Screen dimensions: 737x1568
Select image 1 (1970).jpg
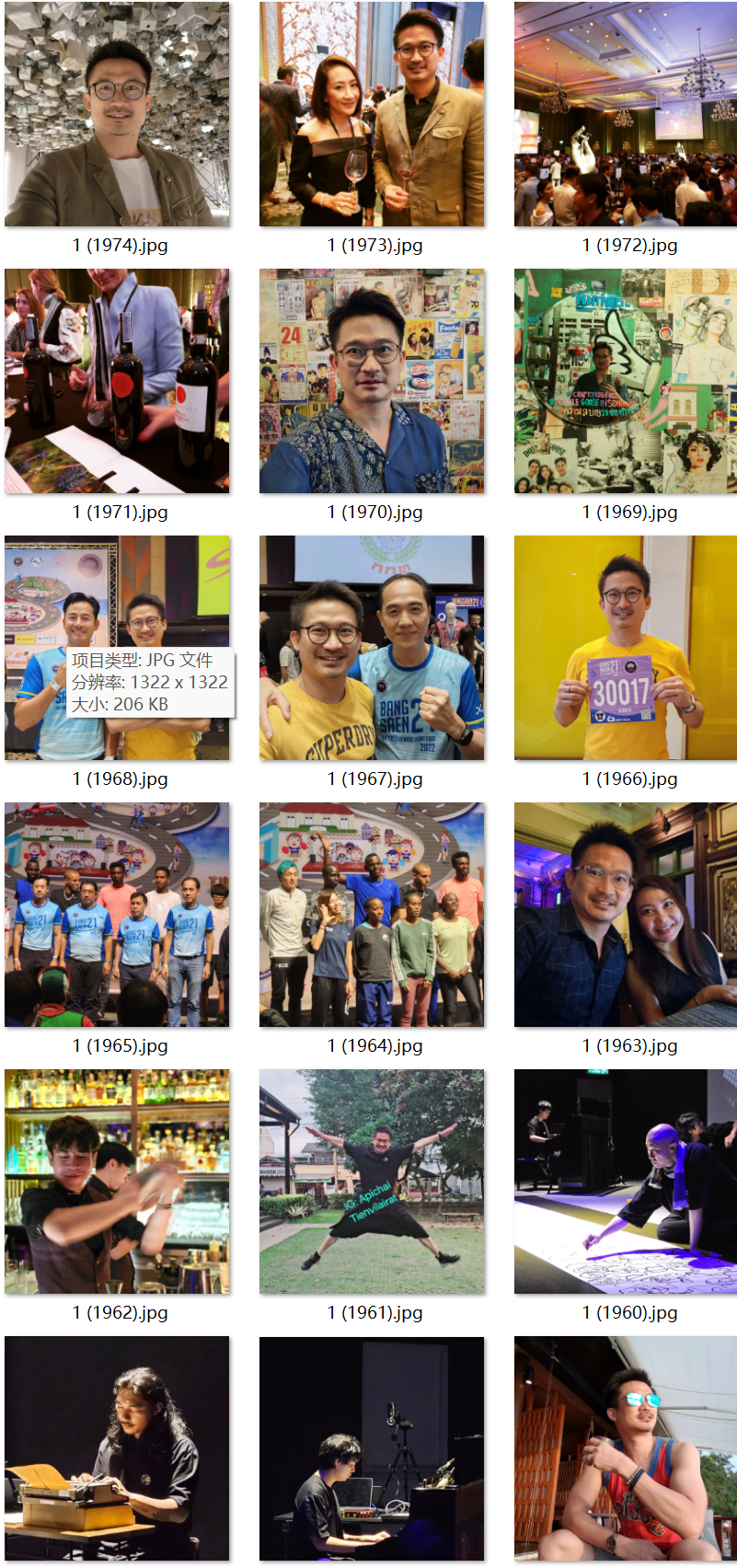[x=372, y=381]
